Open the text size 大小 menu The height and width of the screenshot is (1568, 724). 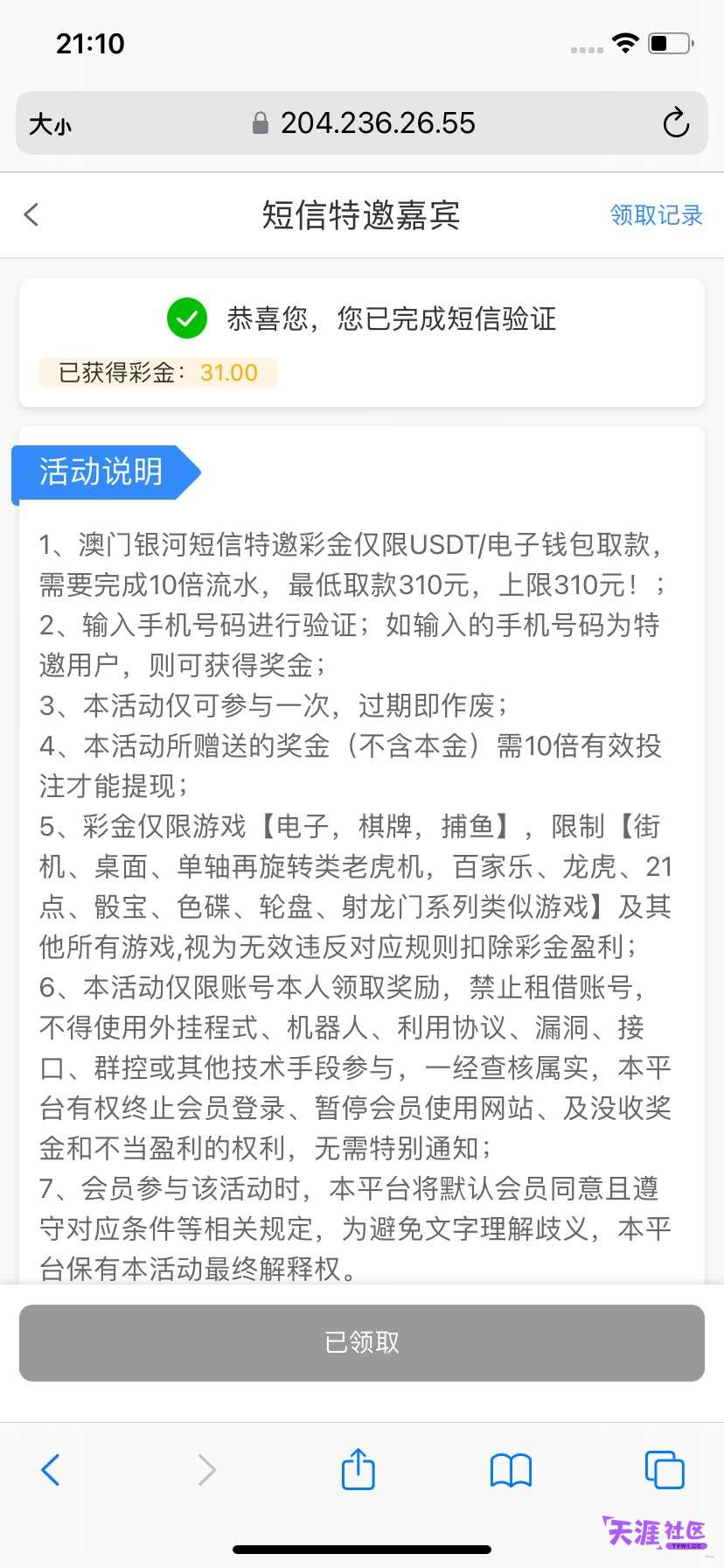click(x=50, y=124)
